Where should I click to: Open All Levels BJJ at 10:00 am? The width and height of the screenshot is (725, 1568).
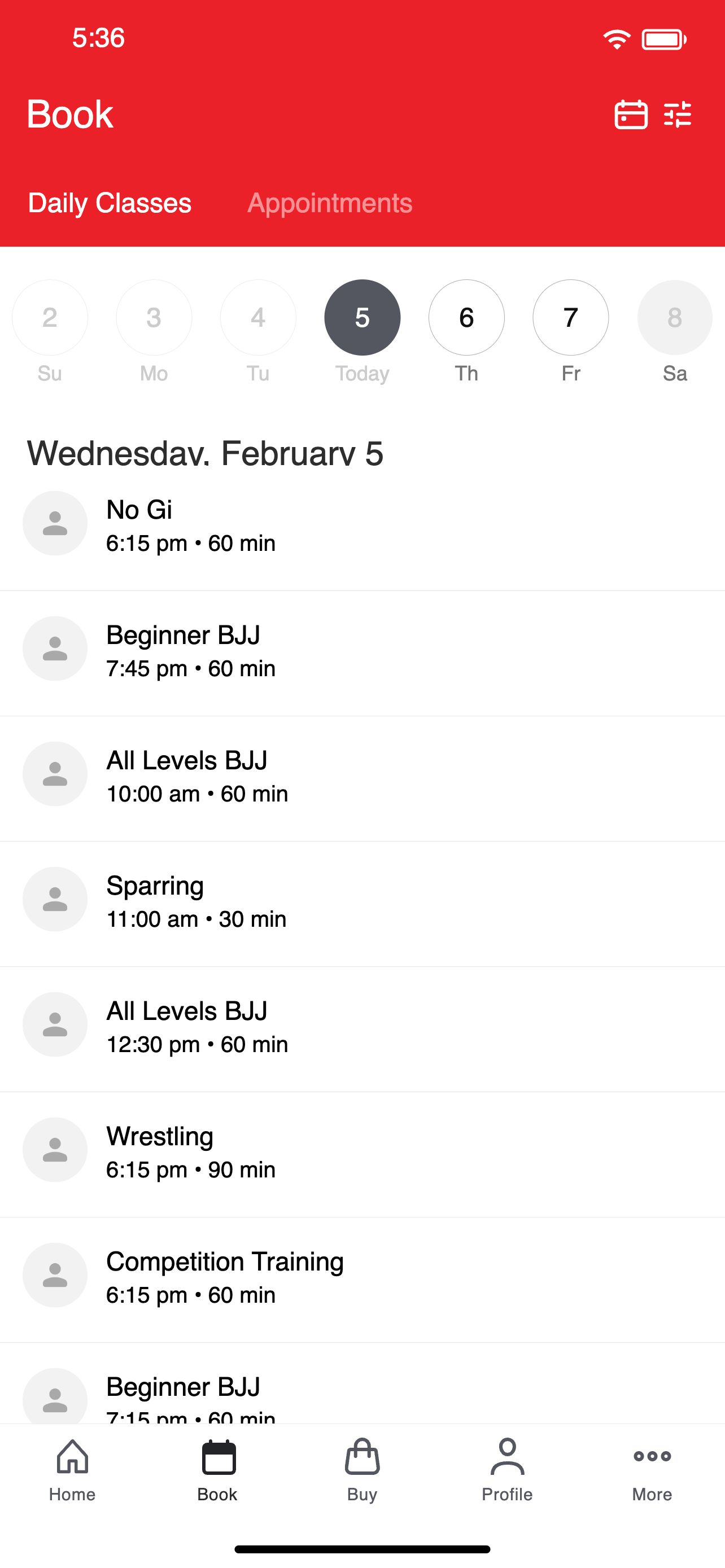click(x=362, y=777)
